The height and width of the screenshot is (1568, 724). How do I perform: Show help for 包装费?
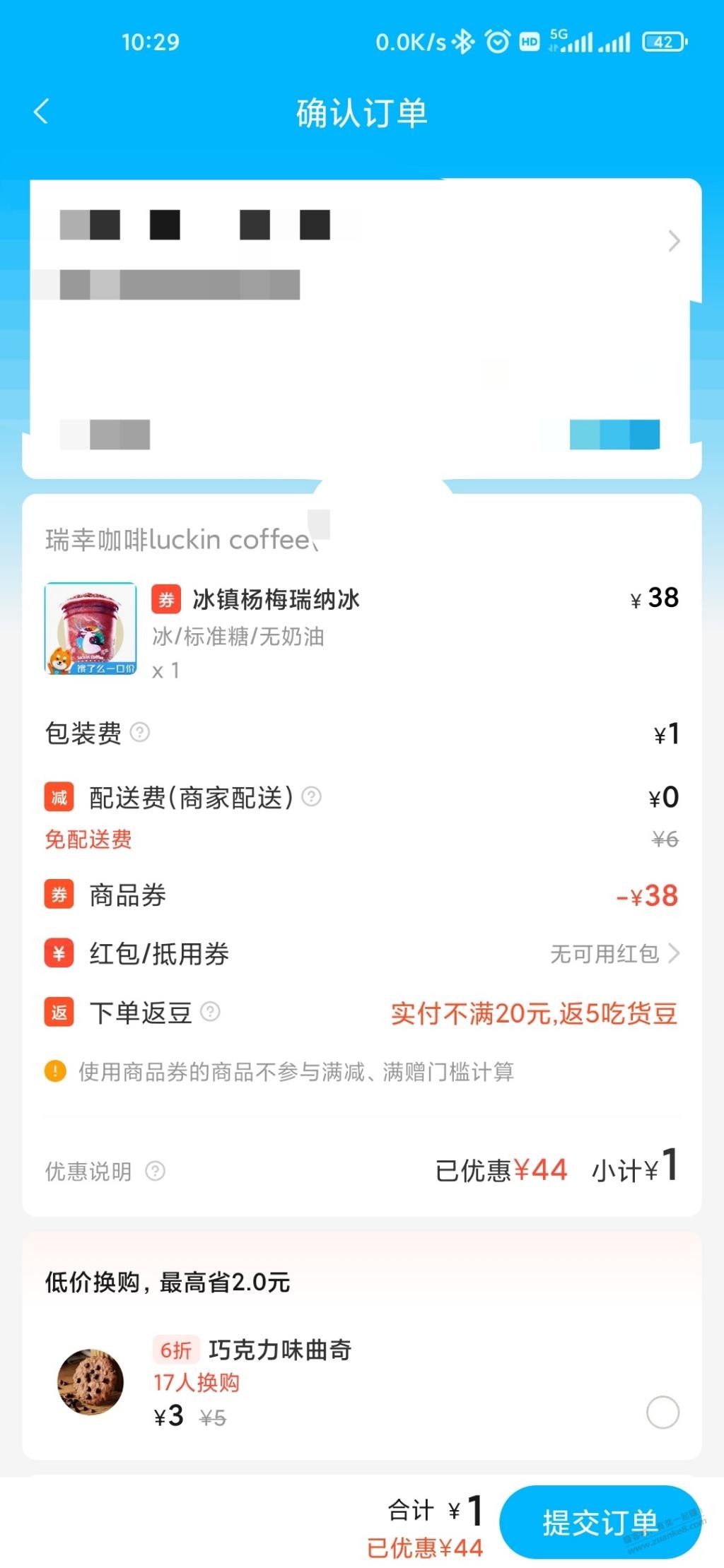[140, 732]
